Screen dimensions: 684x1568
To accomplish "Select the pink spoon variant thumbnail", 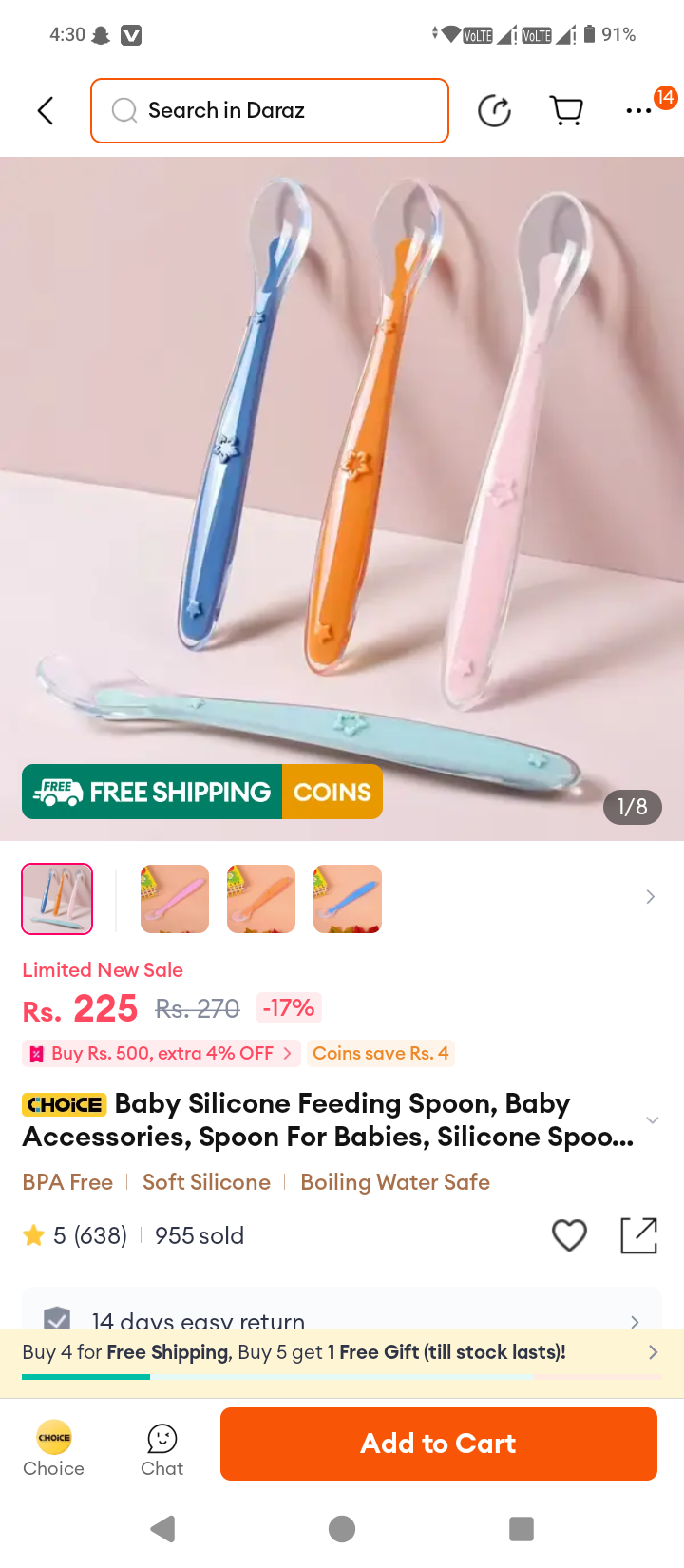I will (175, 899).
